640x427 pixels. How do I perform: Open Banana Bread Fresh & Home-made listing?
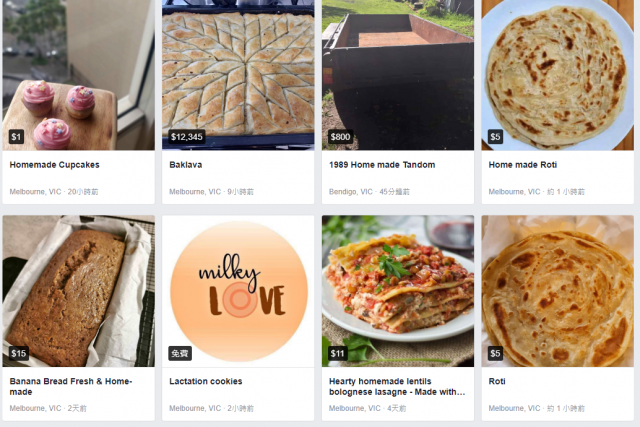pos(78,290)
